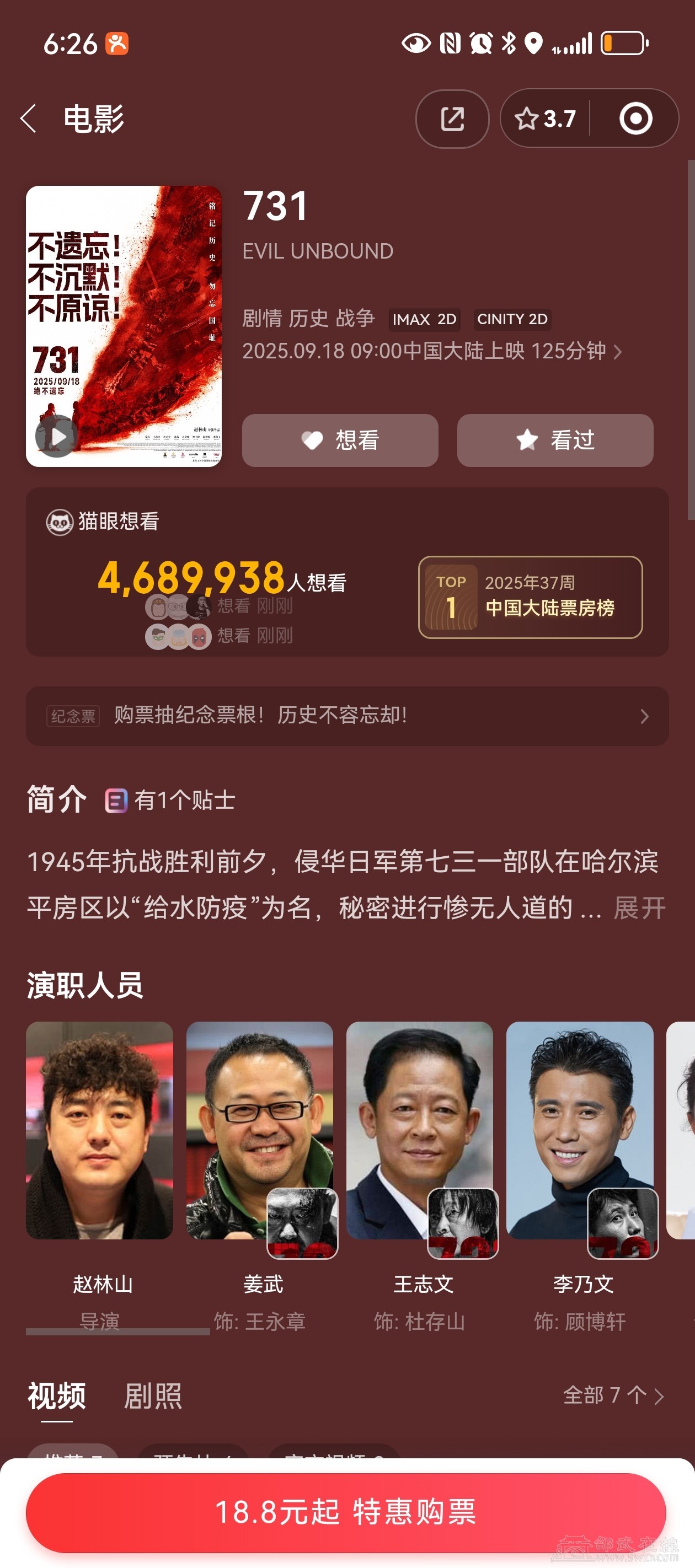Screen dimensions: 695x1568
Task: Mark the movie as 想看
Action: point(340,440)
